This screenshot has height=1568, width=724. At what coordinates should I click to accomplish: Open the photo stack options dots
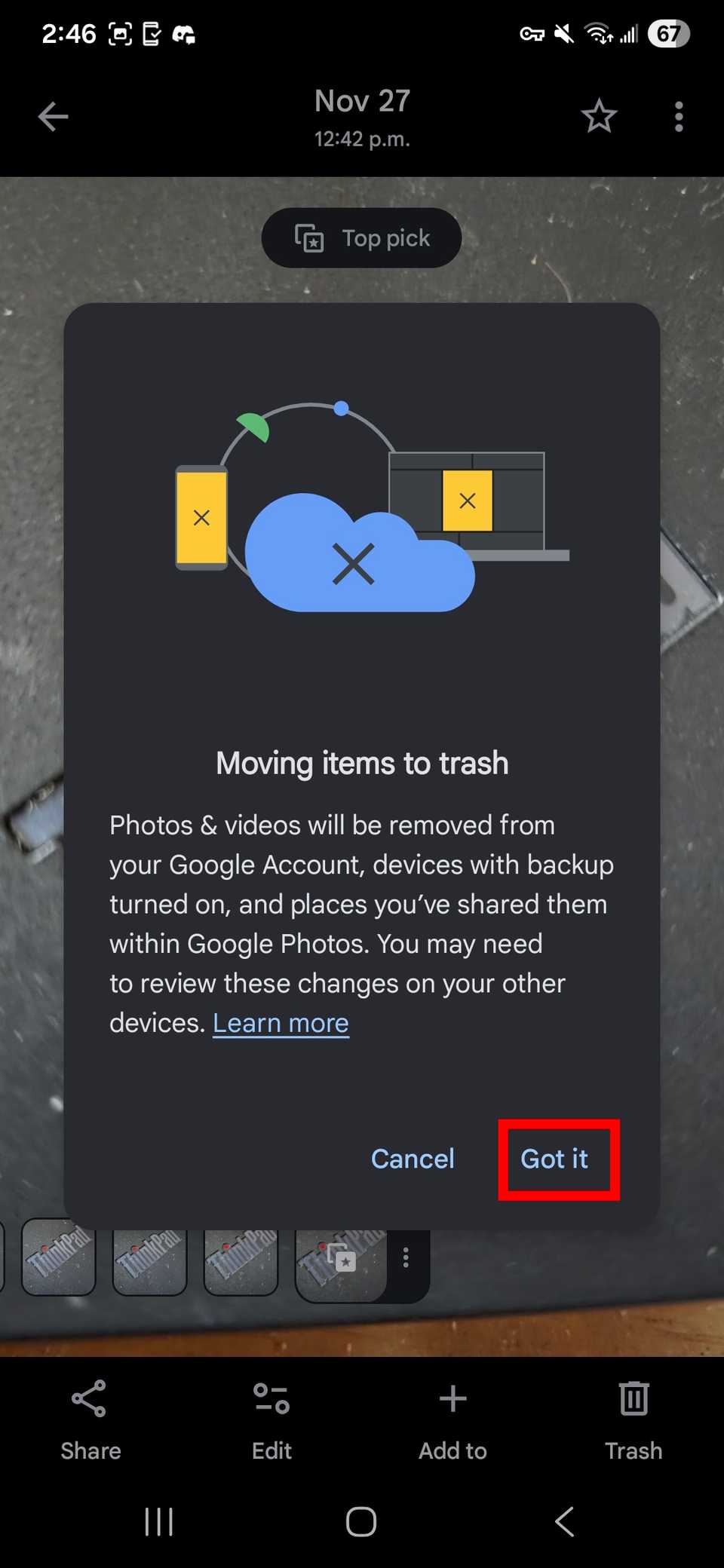tap(406, 1257)
